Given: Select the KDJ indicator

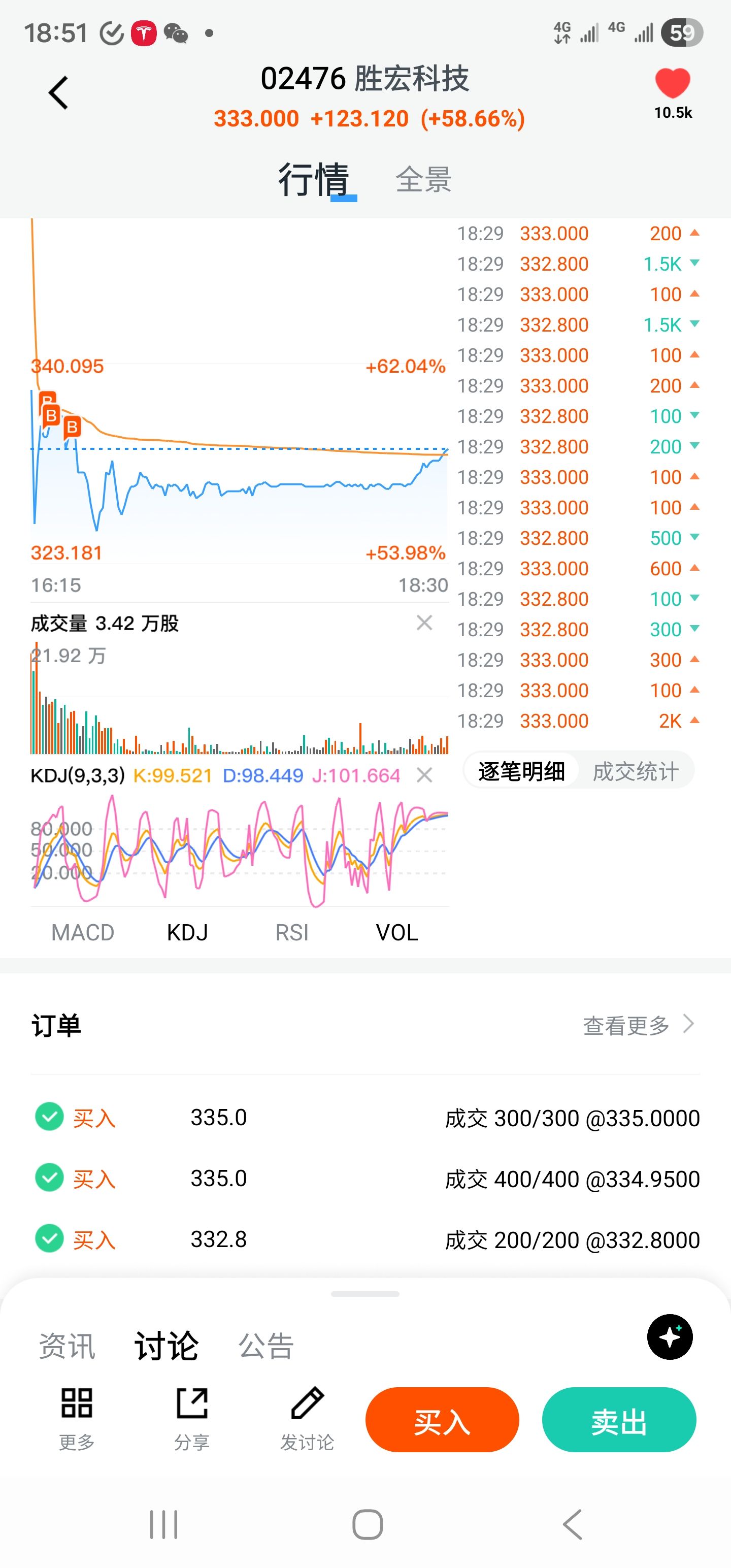Looking at the screenshot, I should pyautogui.click(x=187, y=932).
